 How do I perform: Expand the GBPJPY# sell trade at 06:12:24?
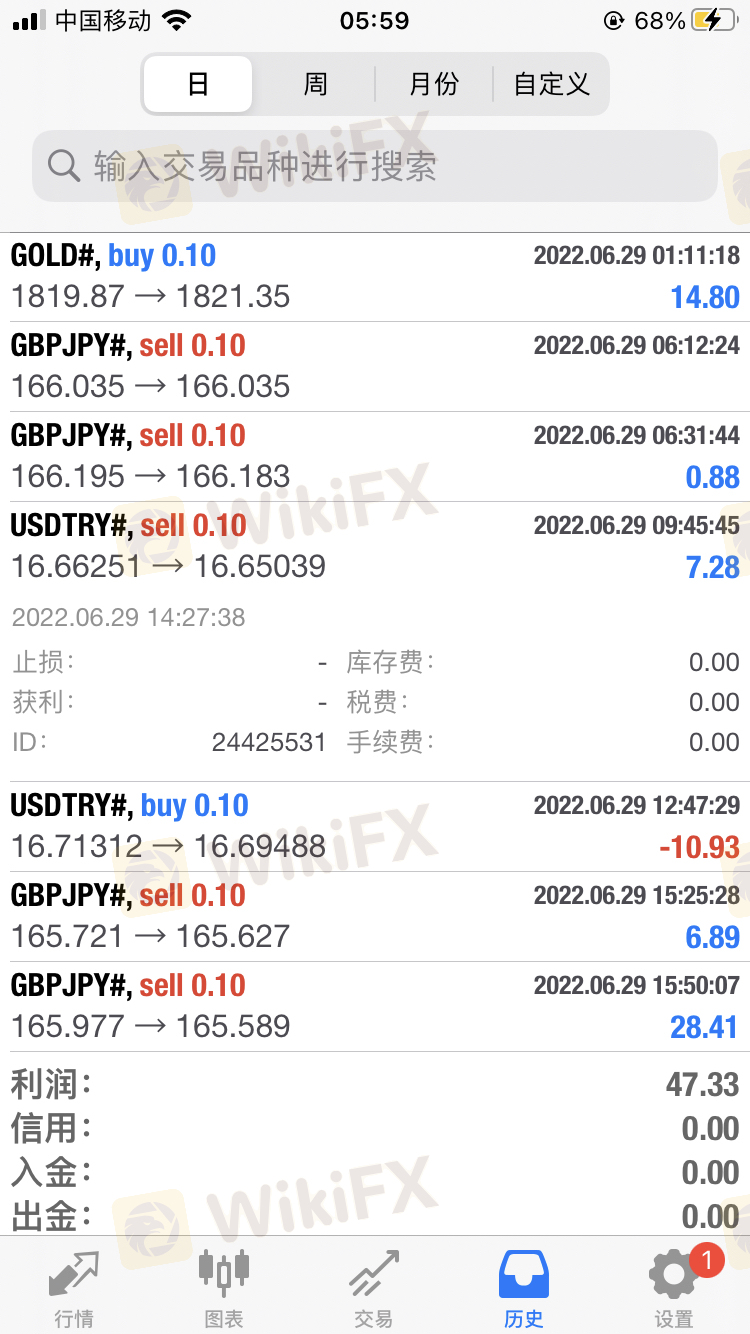[x=375, y=366]
